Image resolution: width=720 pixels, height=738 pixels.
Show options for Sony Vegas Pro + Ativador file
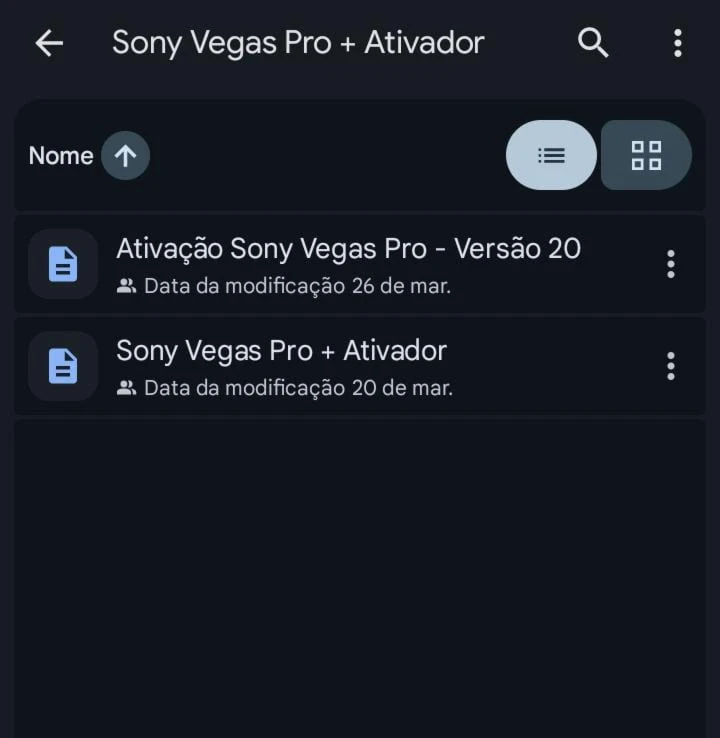670,366
